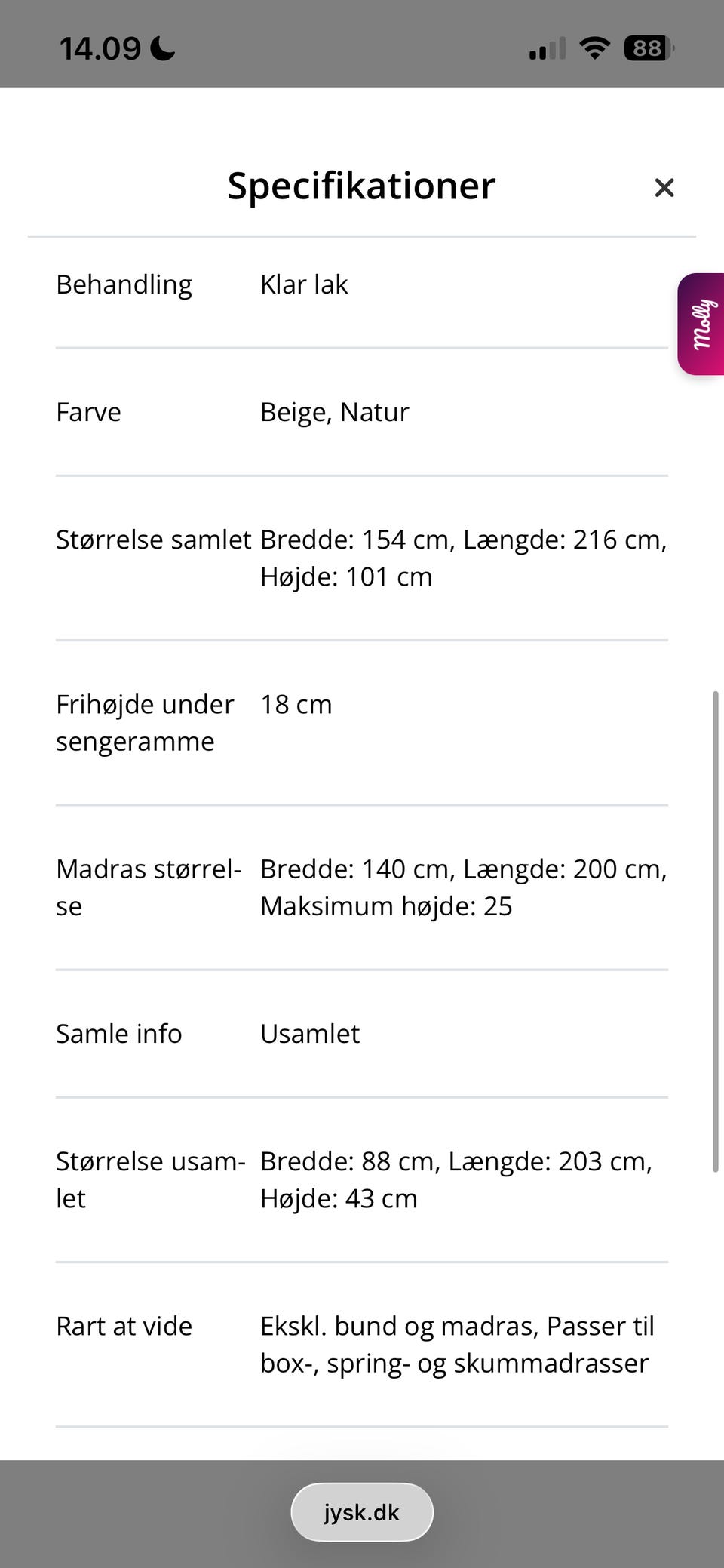Tap the Do Not Disturb moon icon
Screen dimensions: 724x1568
coord(161,48)
